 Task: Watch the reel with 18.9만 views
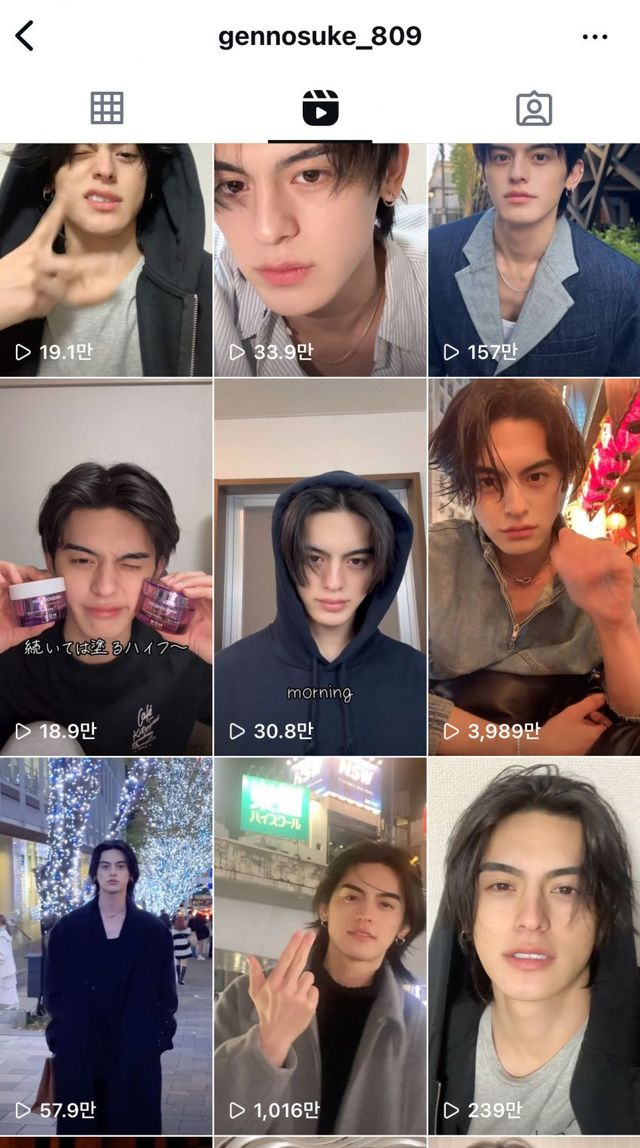[x=106, y=566]
